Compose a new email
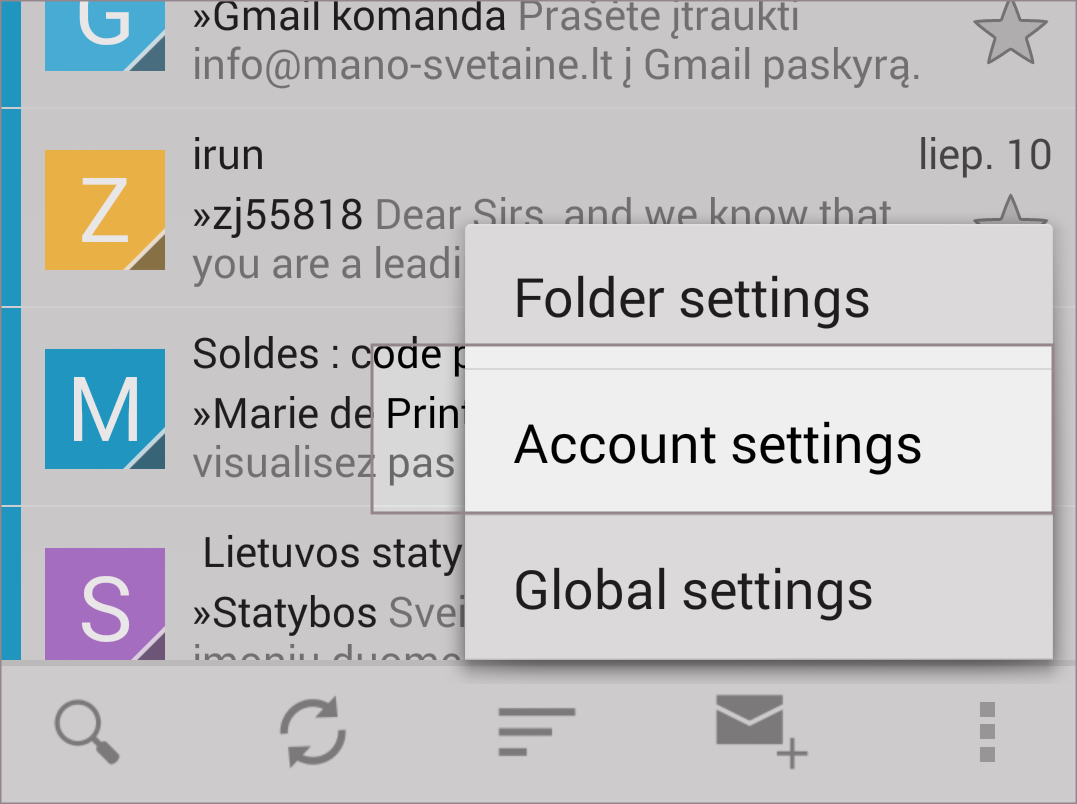Viewport: 1077px width, 804px height. (x=760, y=730)
